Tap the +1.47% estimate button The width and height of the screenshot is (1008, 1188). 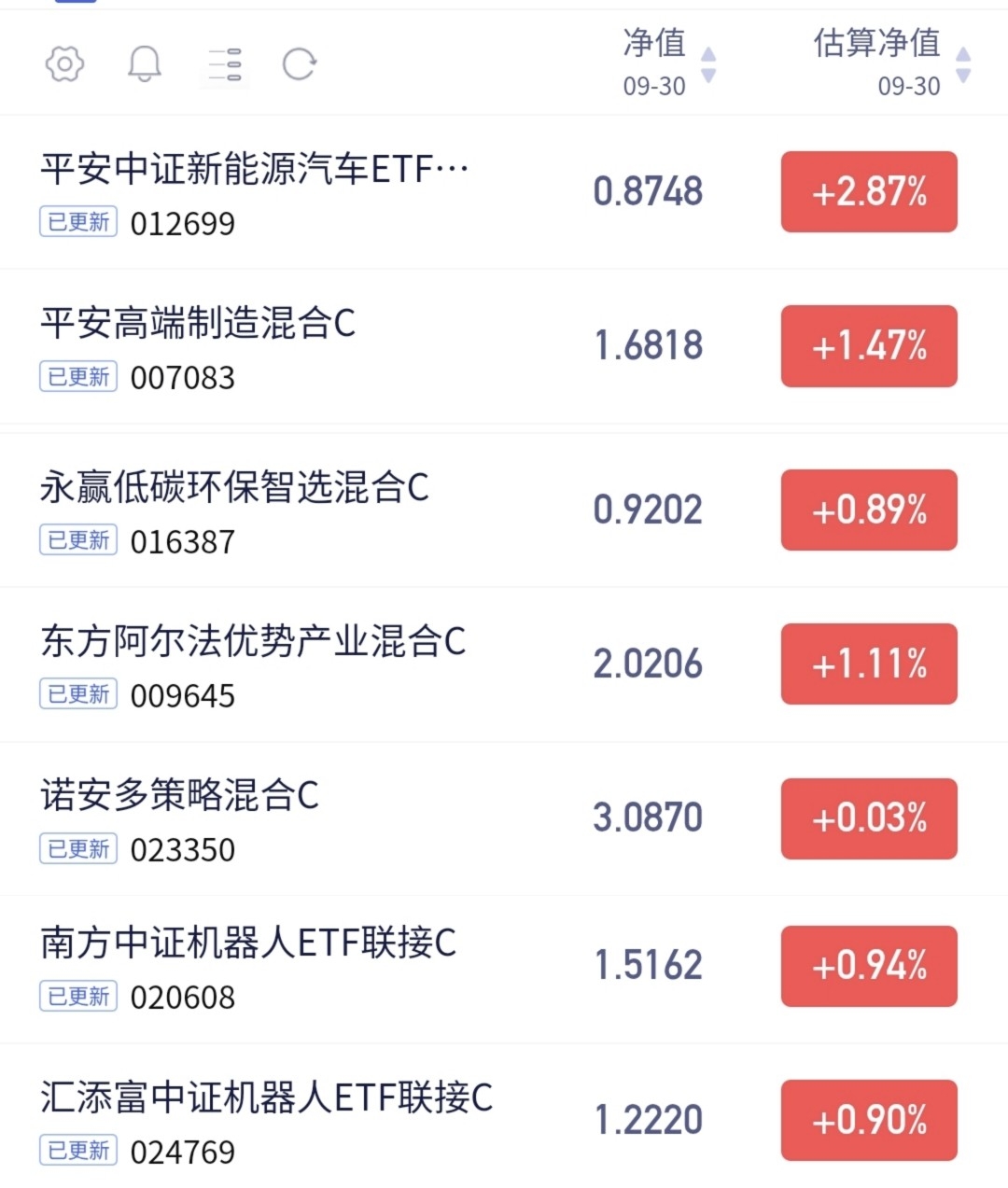tap(869, 346)
